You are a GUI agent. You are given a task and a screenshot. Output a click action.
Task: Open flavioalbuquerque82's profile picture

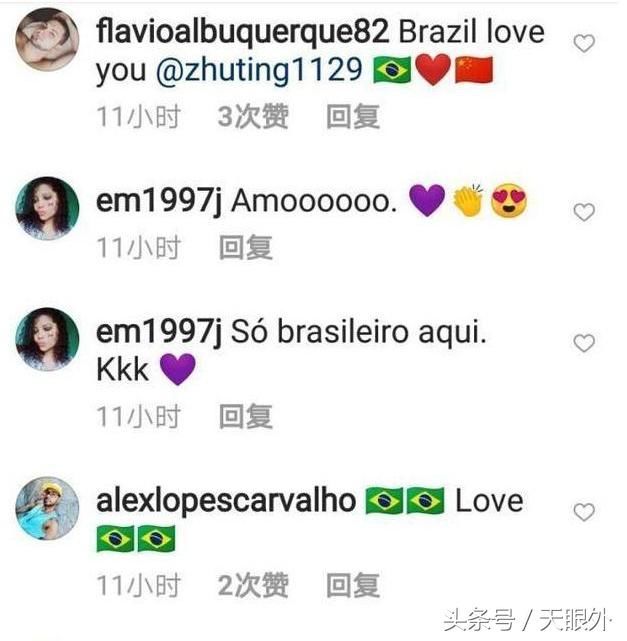(47, 39)
